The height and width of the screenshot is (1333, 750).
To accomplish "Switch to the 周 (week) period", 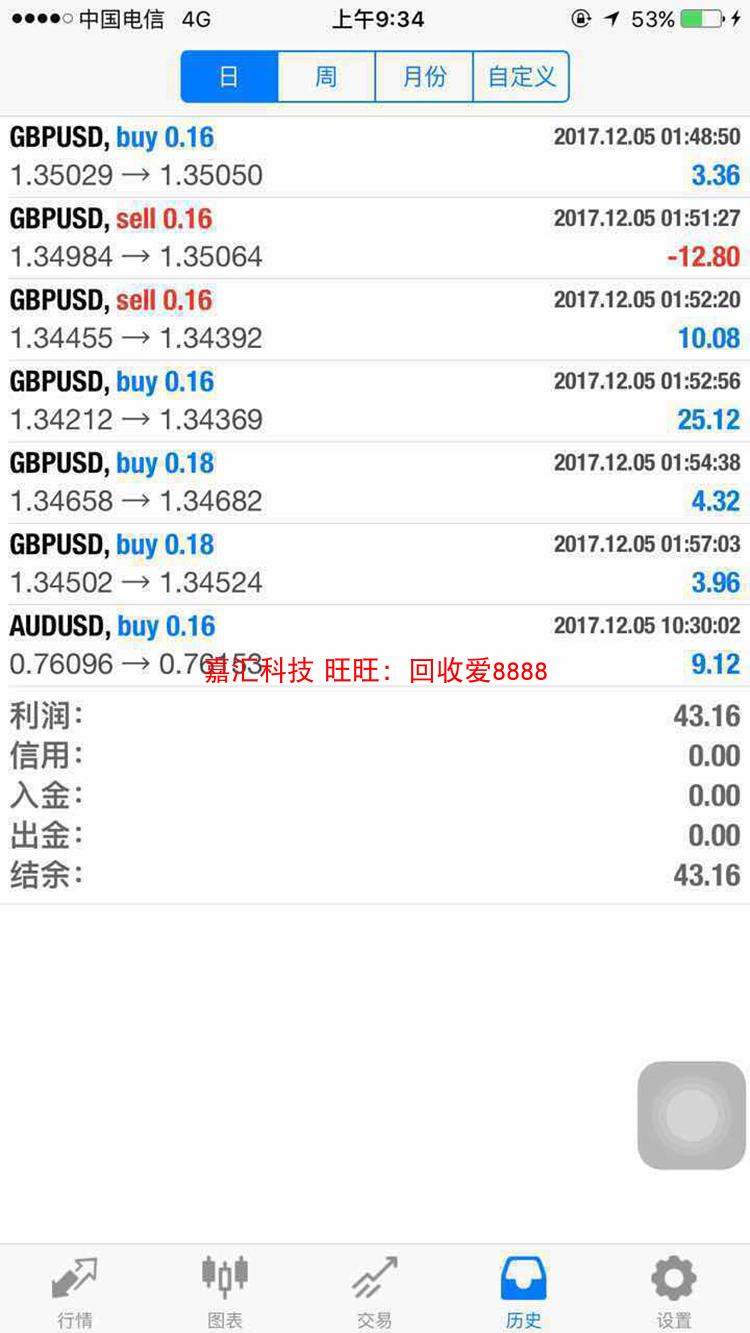I will [x=326, y=77].
